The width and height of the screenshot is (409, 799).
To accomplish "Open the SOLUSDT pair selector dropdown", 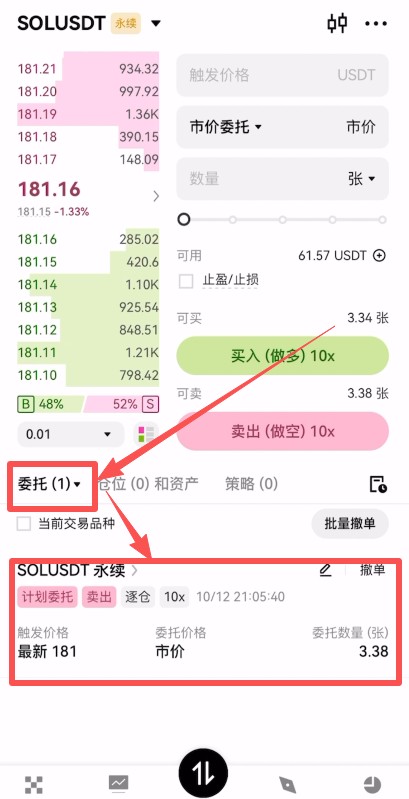I will (156, 23).
